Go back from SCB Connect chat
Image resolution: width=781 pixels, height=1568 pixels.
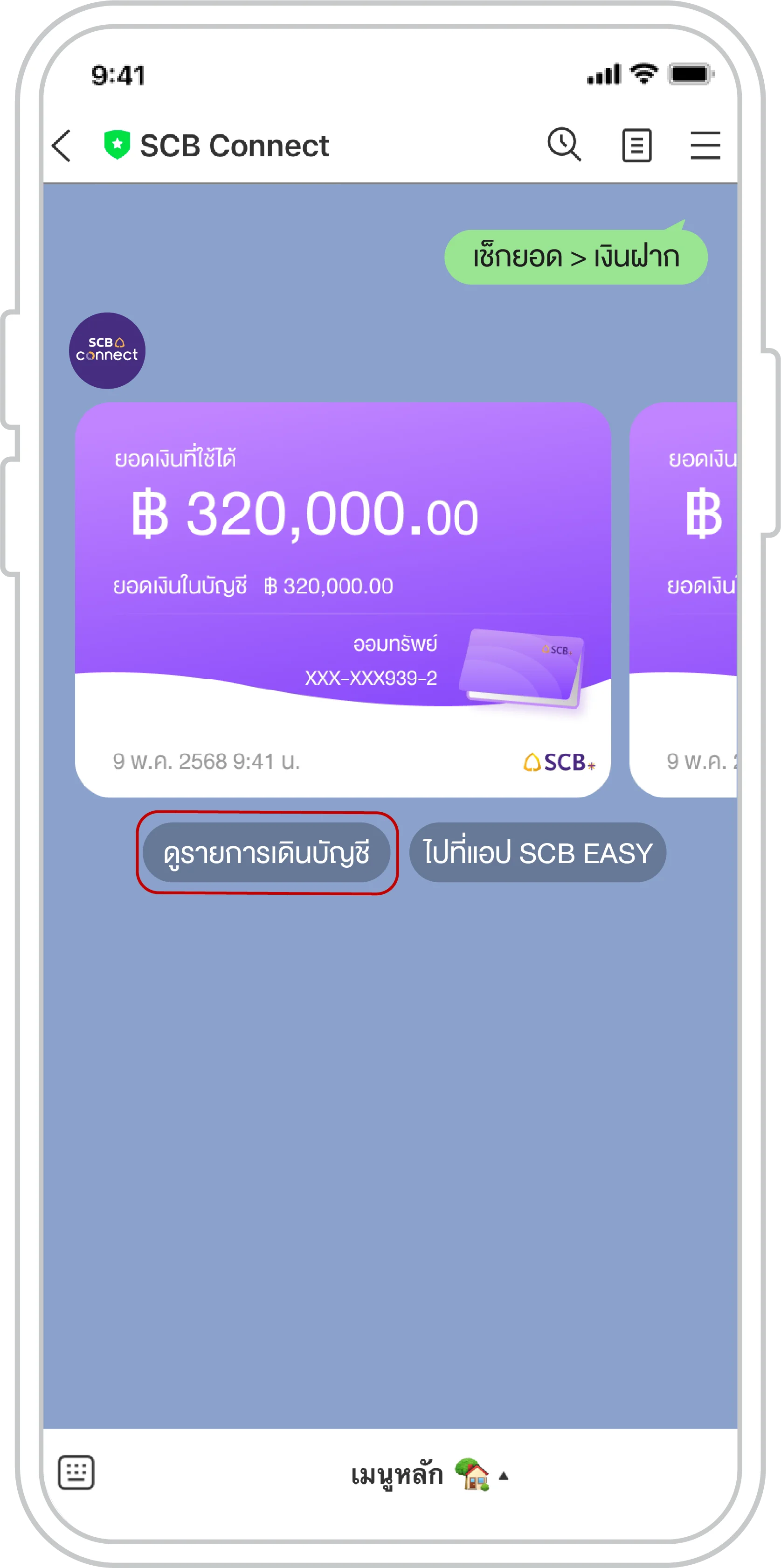[62, 146]
